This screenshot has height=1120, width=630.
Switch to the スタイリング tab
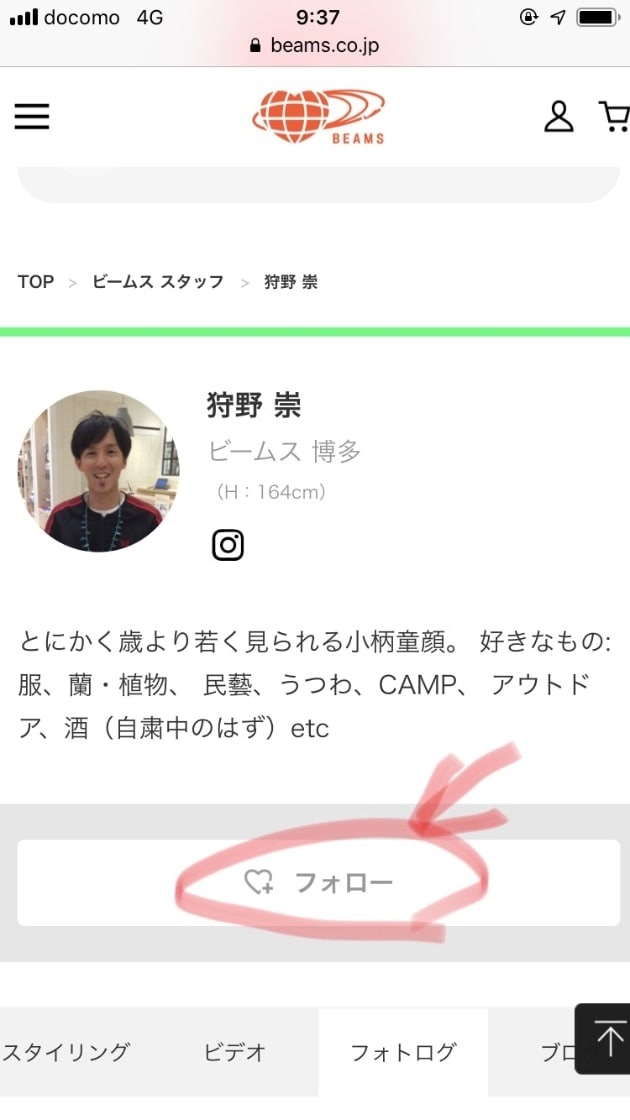click(x=67, y=1052)
